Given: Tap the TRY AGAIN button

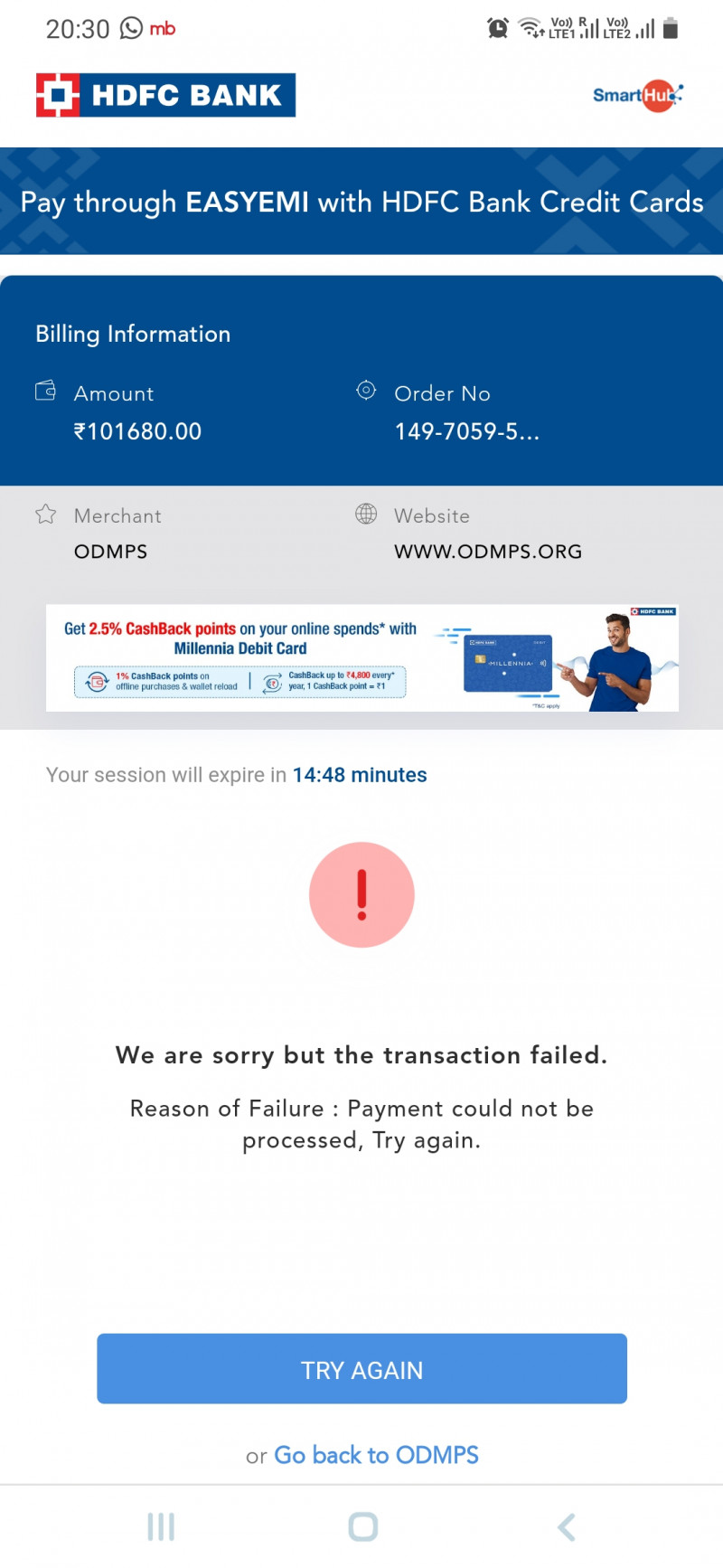Looking at the screenshot, I should coord(361,1368).
